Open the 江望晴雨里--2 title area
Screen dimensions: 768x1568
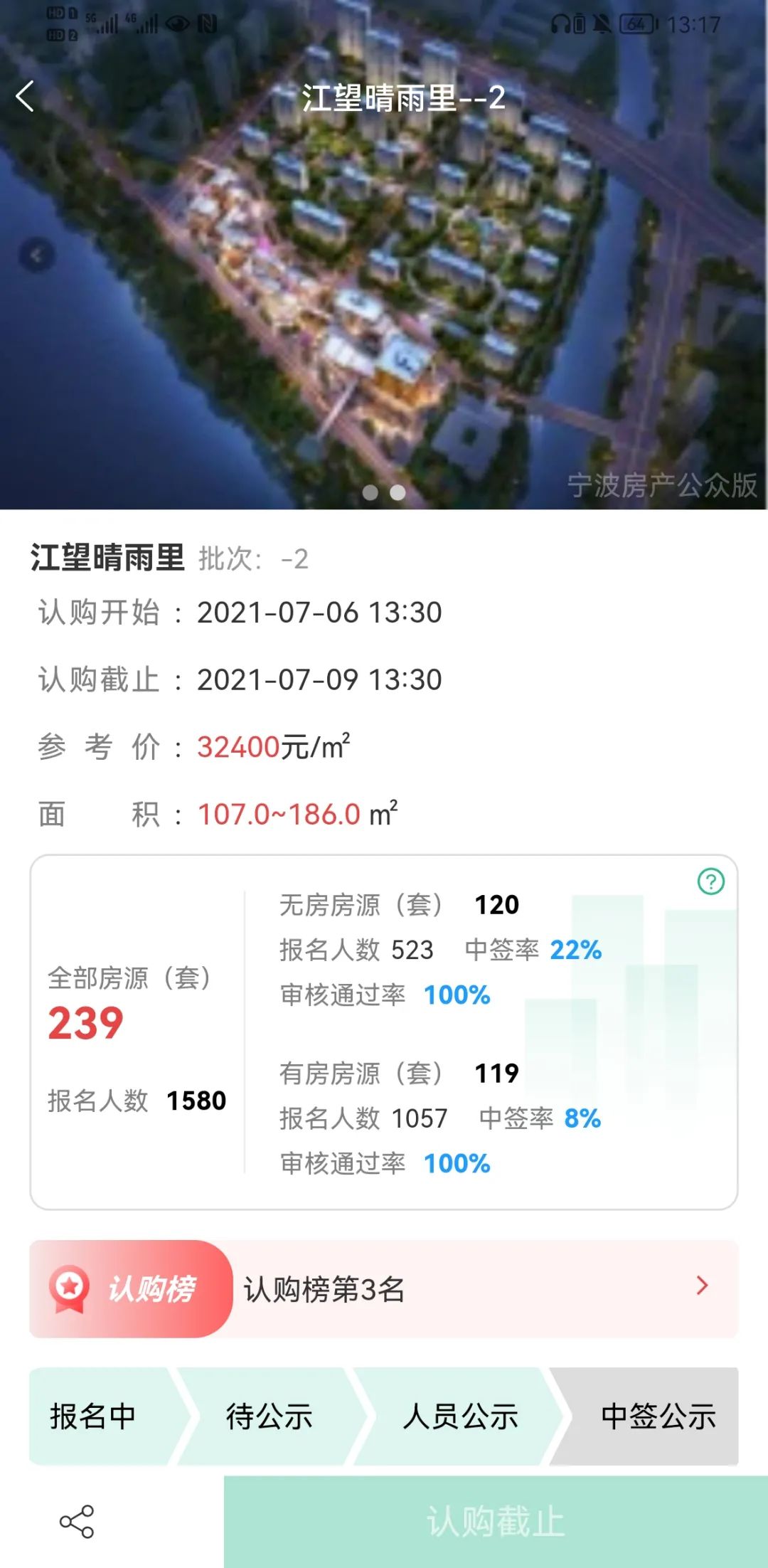tap(400, 97)
